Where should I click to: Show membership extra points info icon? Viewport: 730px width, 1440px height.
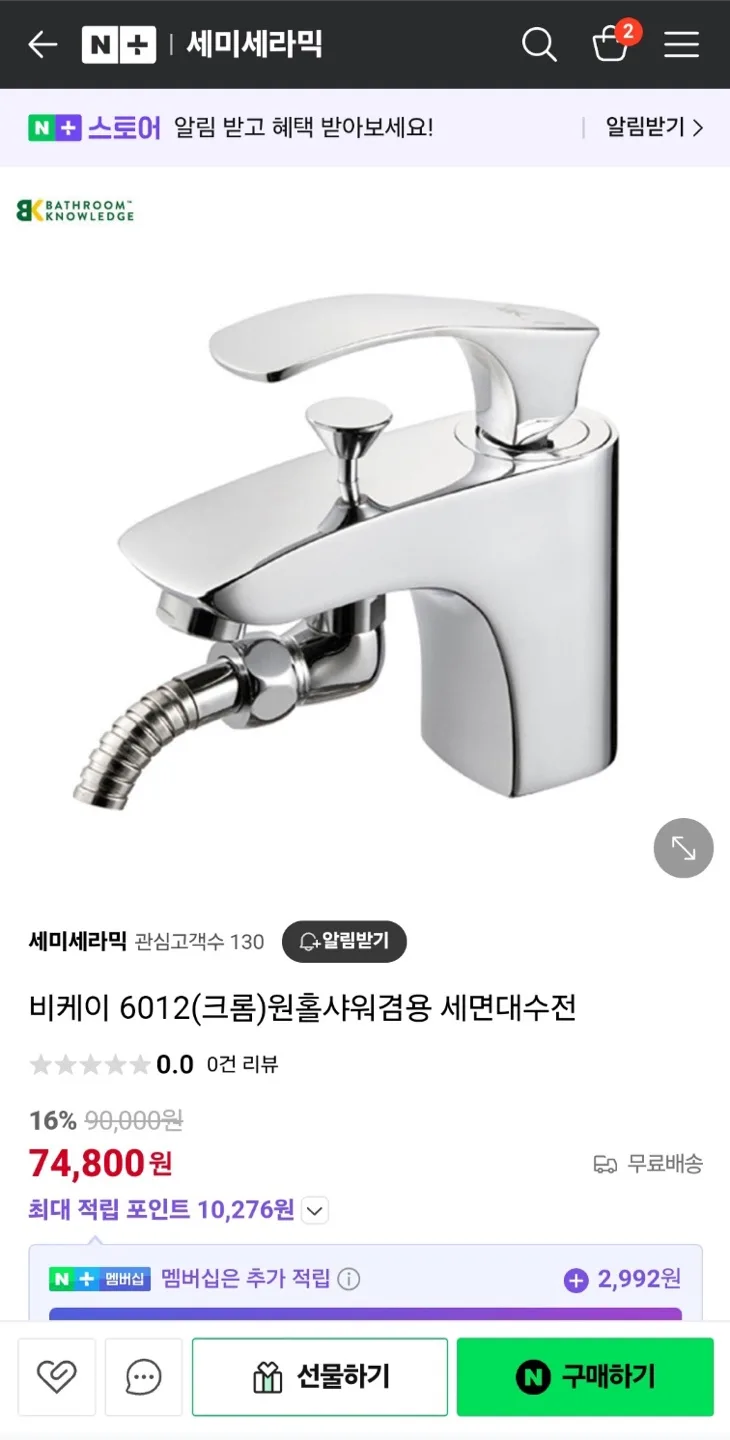pos(348,1279)
